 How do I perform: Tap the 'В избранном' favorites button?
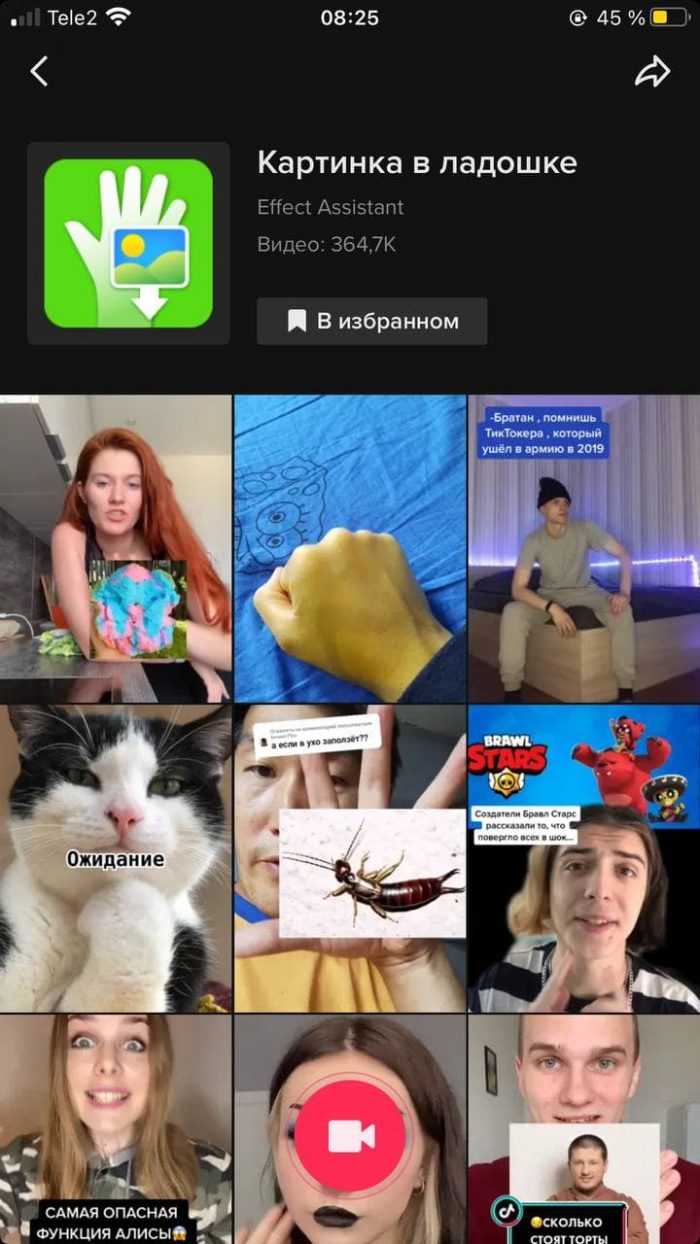[x=372, y=321]
